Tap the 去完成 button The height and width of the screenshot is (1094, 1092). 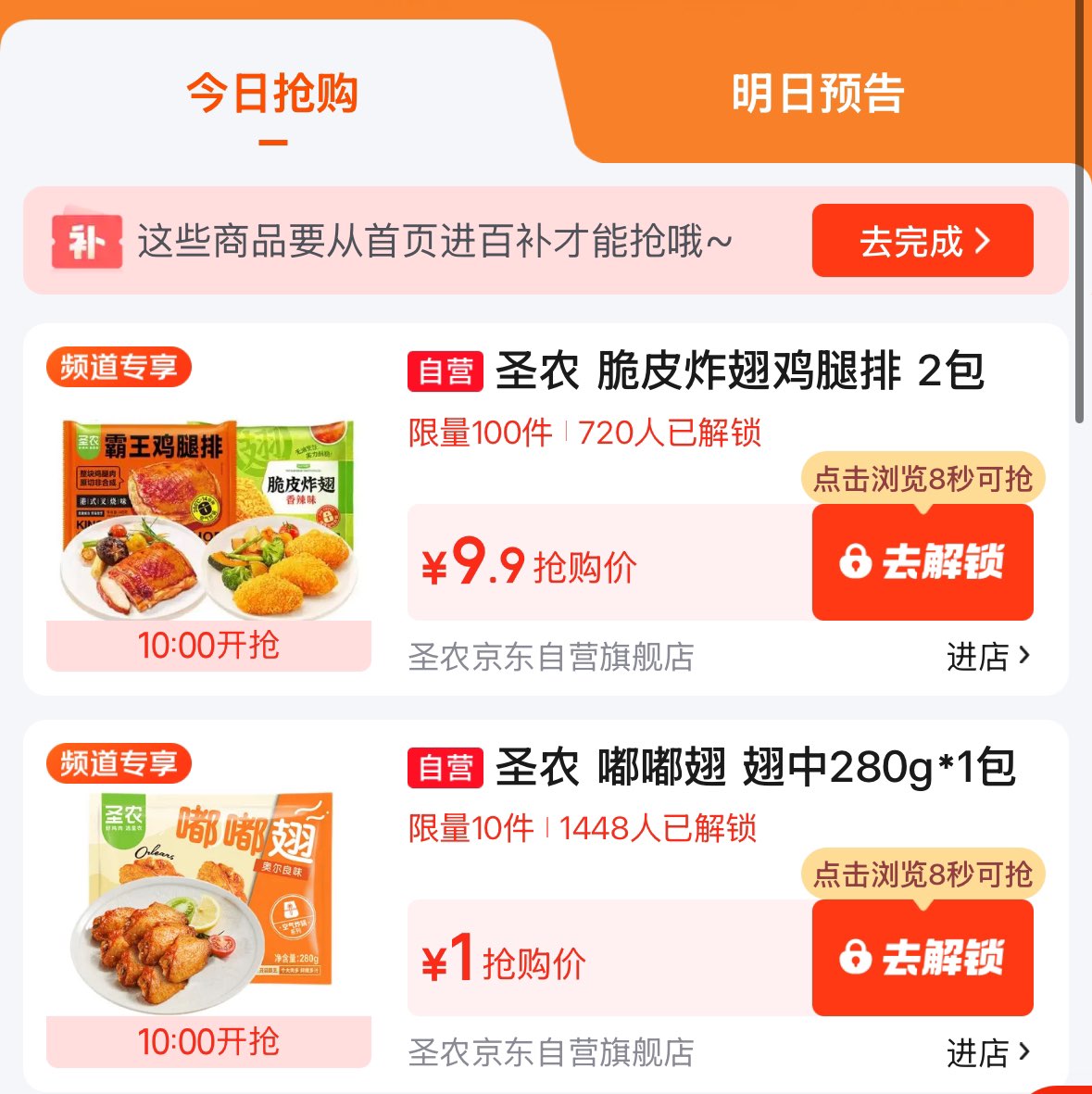tap(922, 241)
